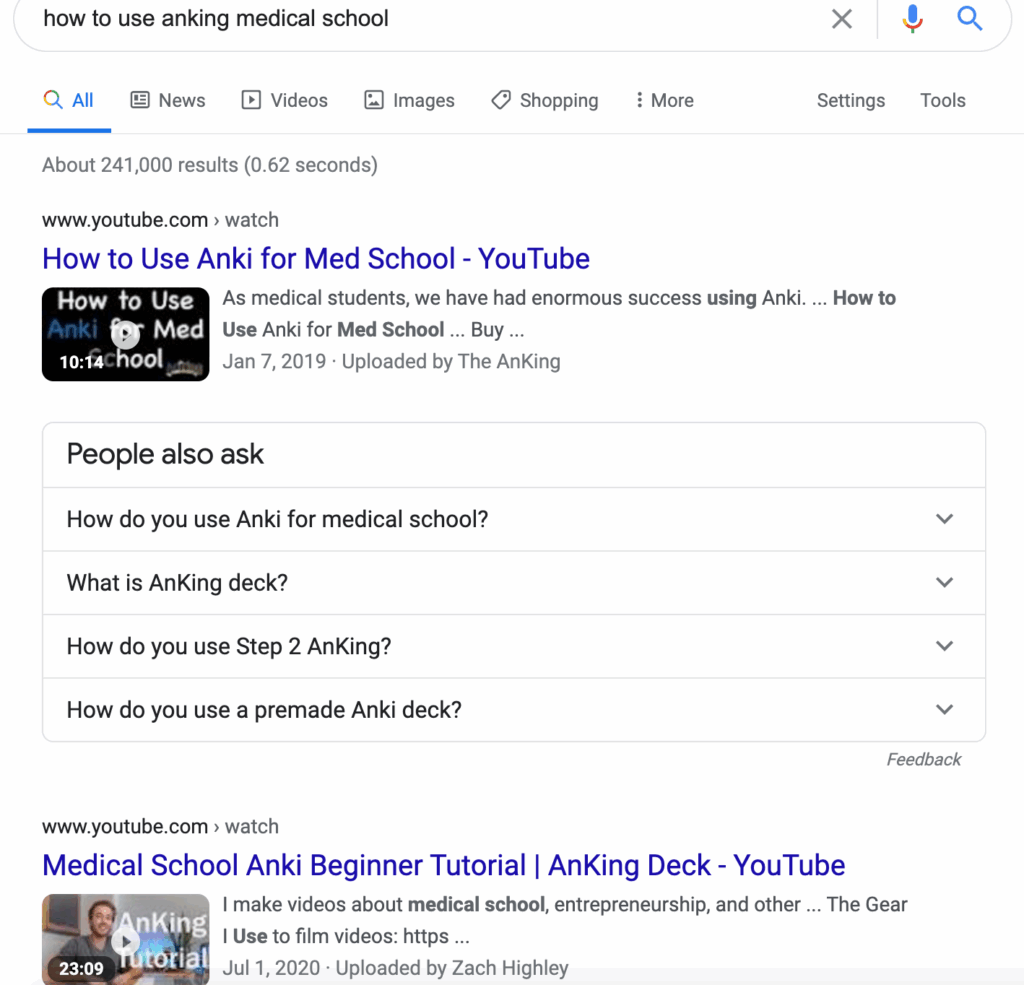Switch to the Images tab

click(x=409, y=100)
